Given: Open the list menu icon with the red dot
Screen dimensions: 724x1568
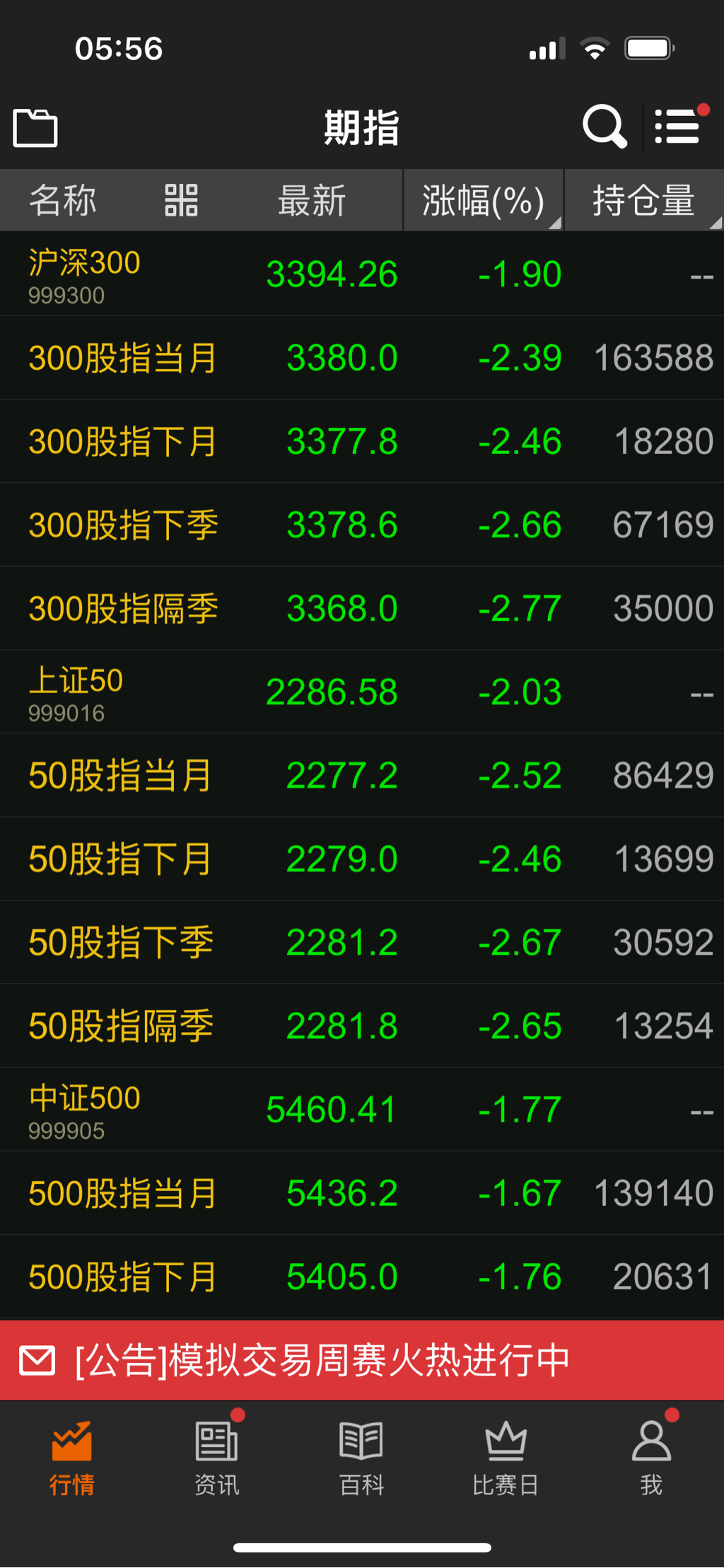Looking at the screenshot, I should tap(680, 125).
